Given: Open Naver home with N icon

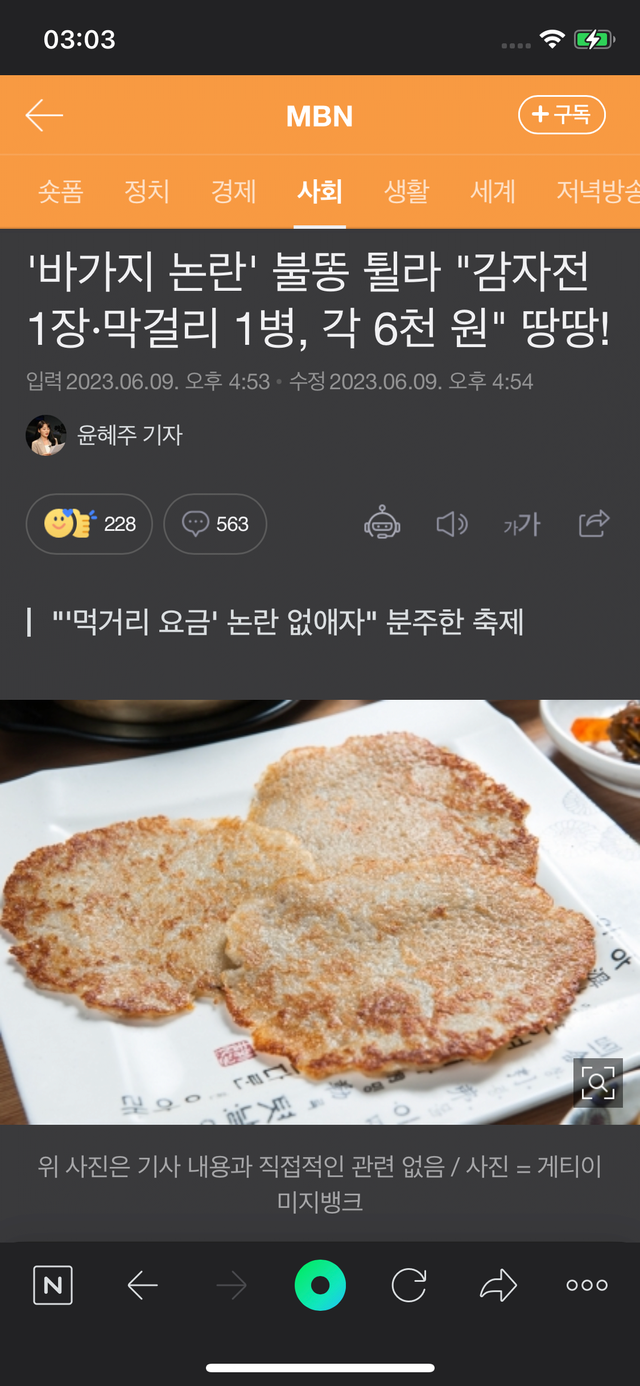Looking at the screenshot, I should point(53,1285).
